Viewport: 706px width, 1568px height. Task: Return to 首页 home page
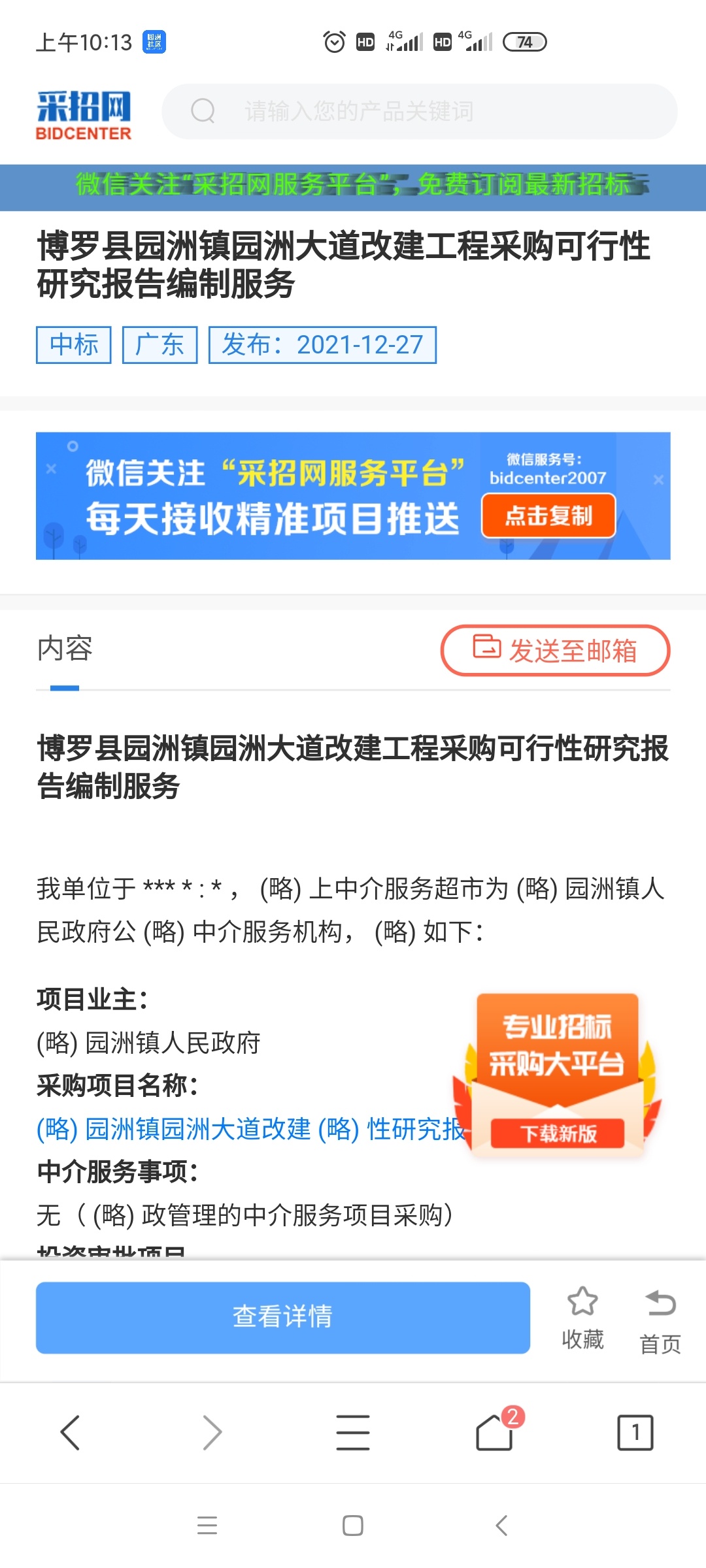click(660, 1321)
